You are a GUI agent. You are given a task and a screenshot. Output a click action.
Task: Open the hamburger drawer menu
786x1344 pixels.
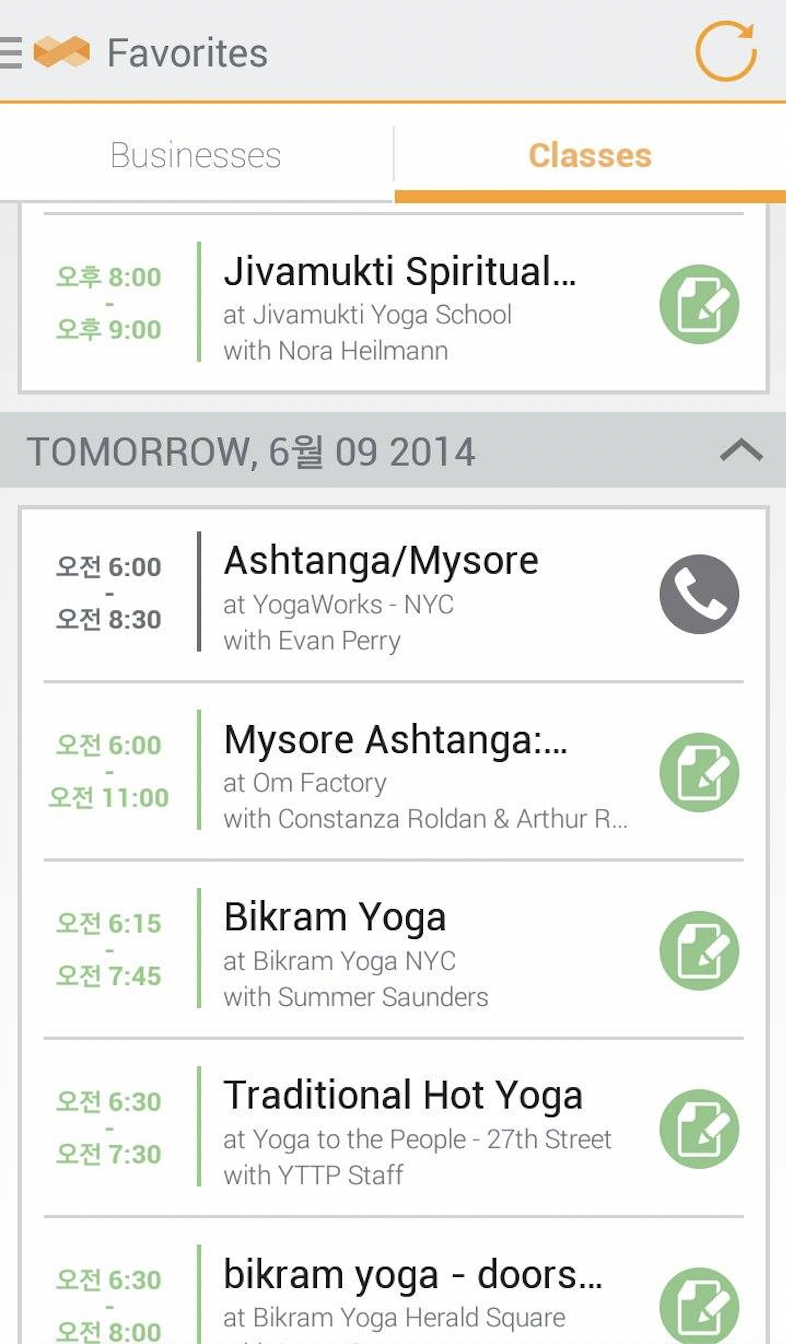(12, 52)
